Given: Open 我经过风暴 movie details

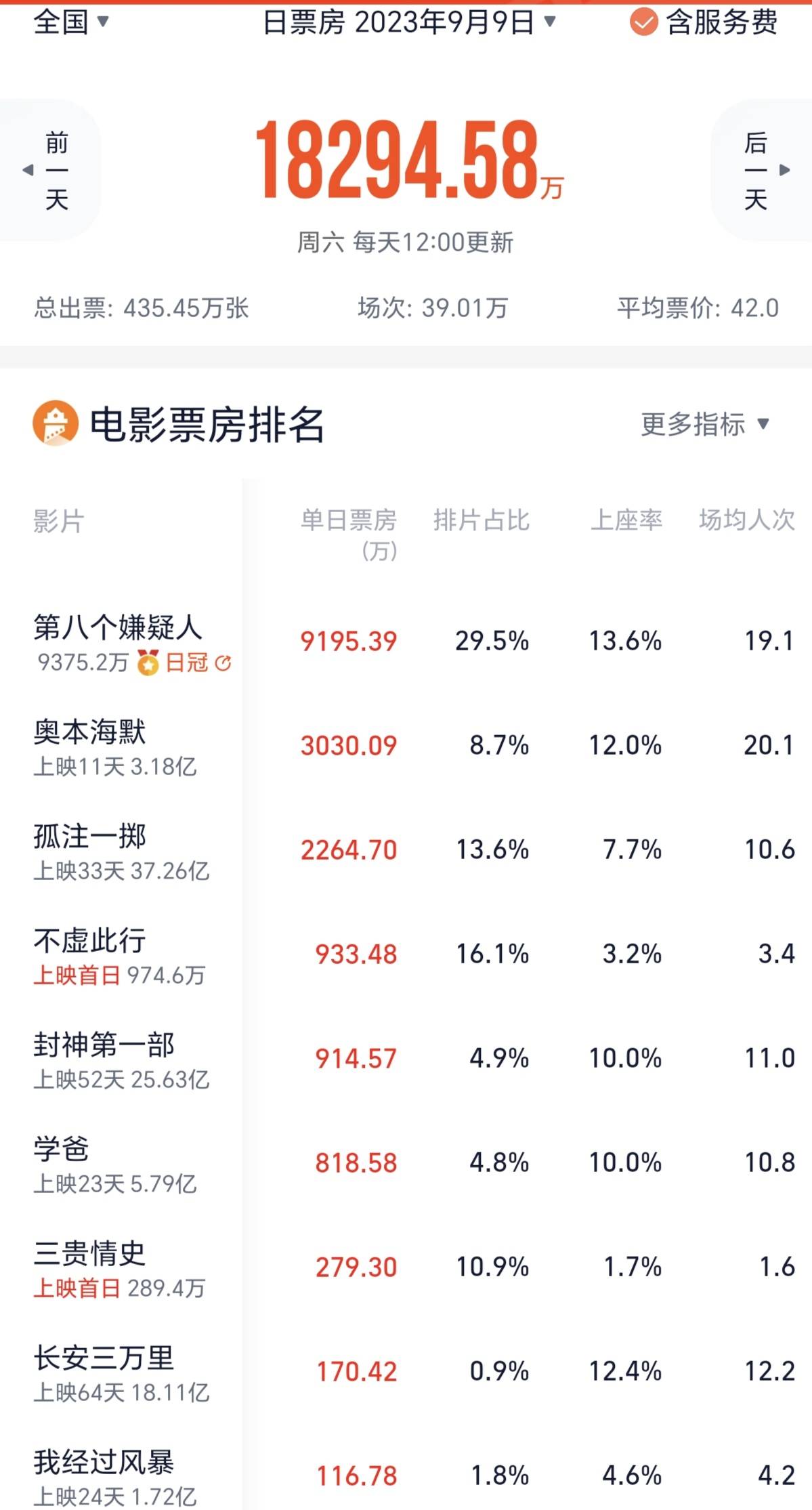Looking at the screenshot, I should point(104,1462).
